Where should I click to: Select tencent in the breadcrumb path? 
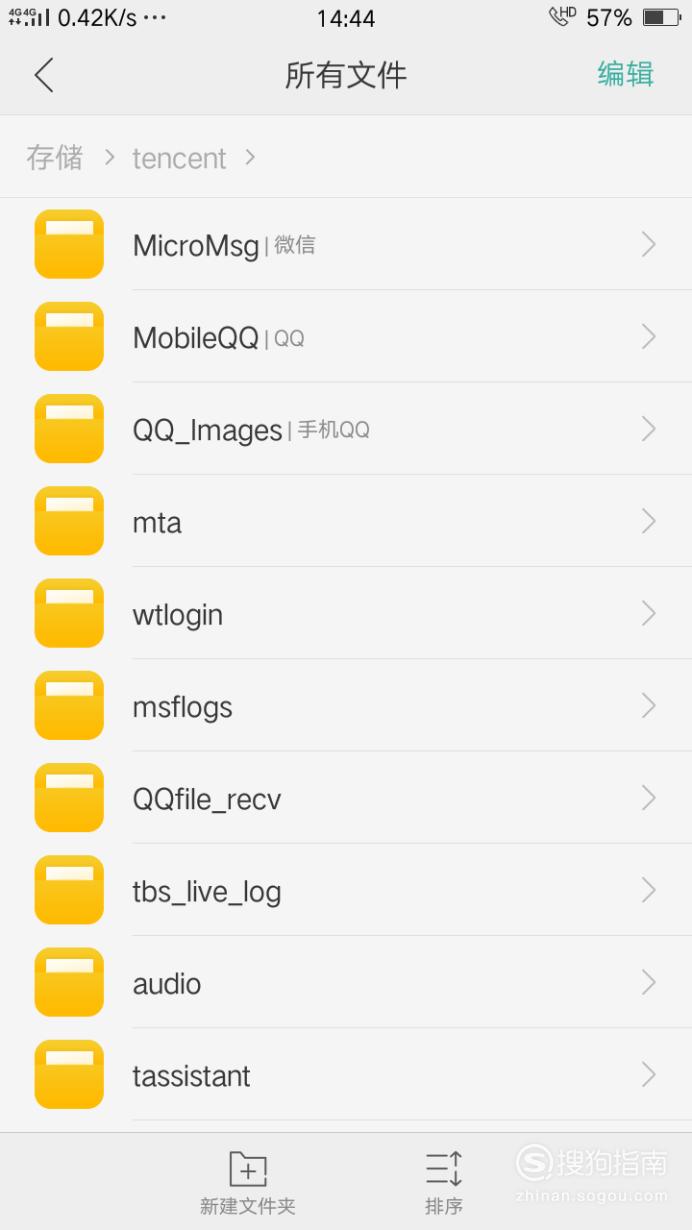pos(179,158)
